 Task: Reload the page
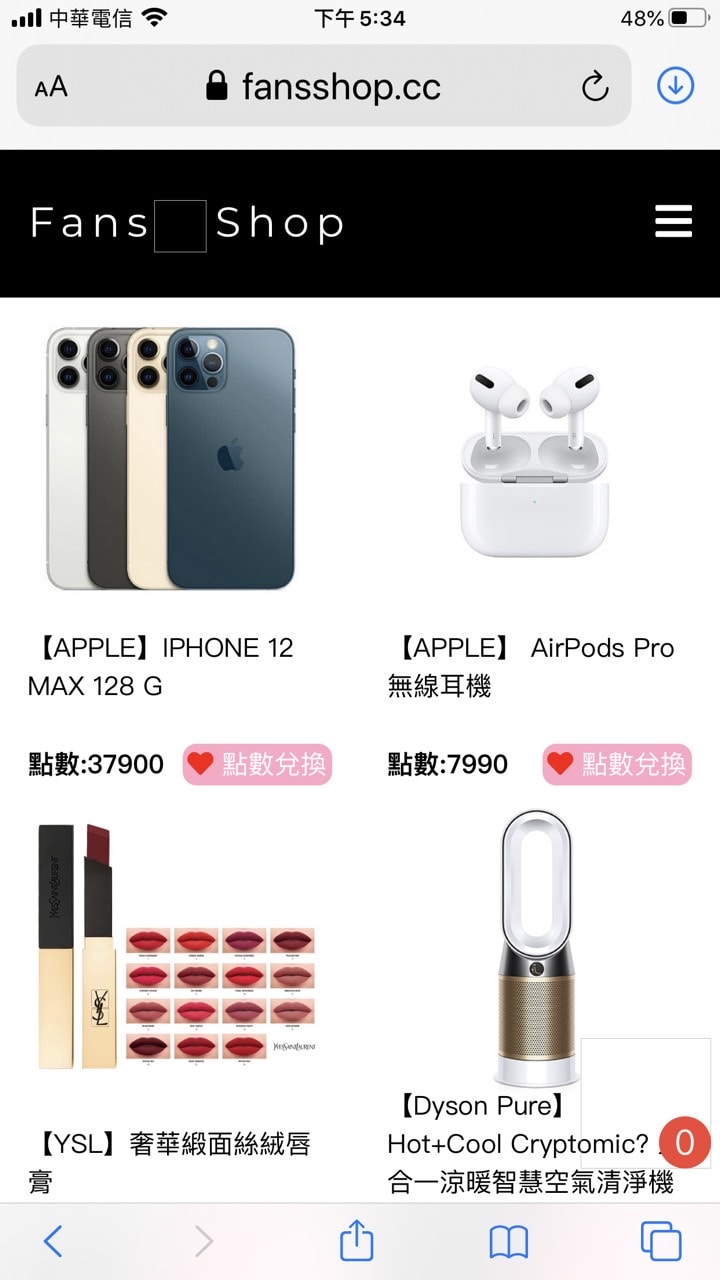click(594, 87)
